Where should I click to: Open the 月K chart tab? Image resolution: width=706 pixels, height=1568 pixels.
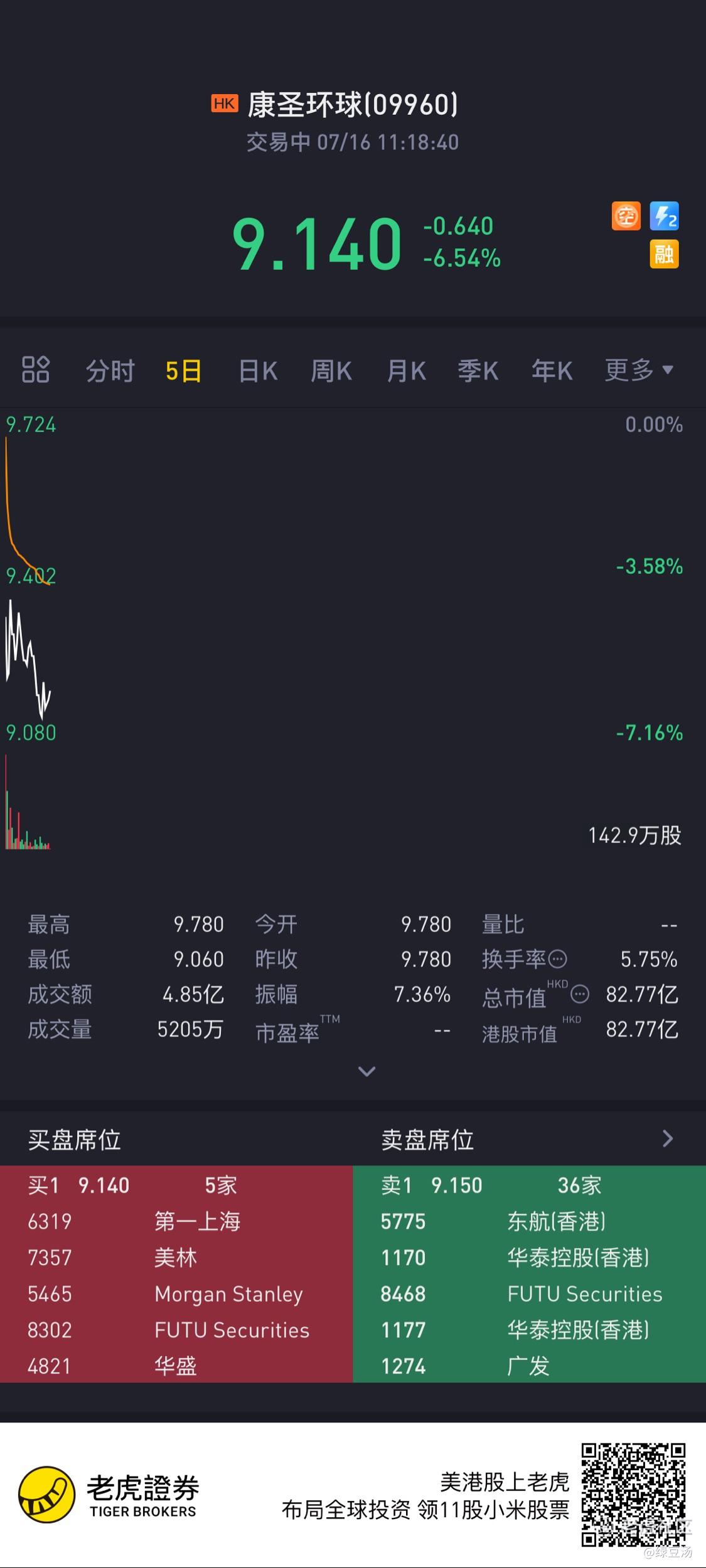pos(406,371)
